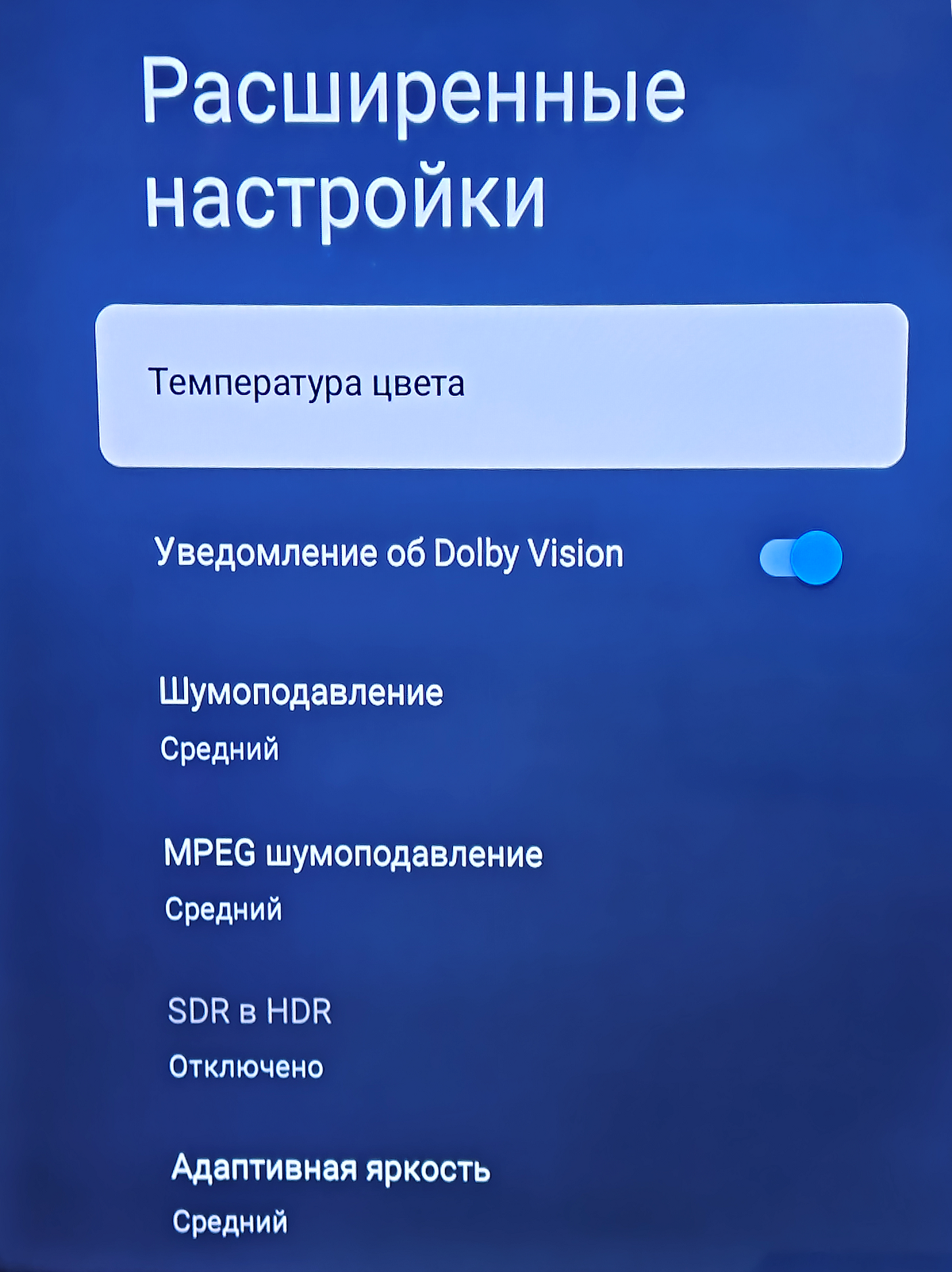Open the SDR в HDR setting
This screenshot has width=952, height=1272.
tap(250, 1036)
